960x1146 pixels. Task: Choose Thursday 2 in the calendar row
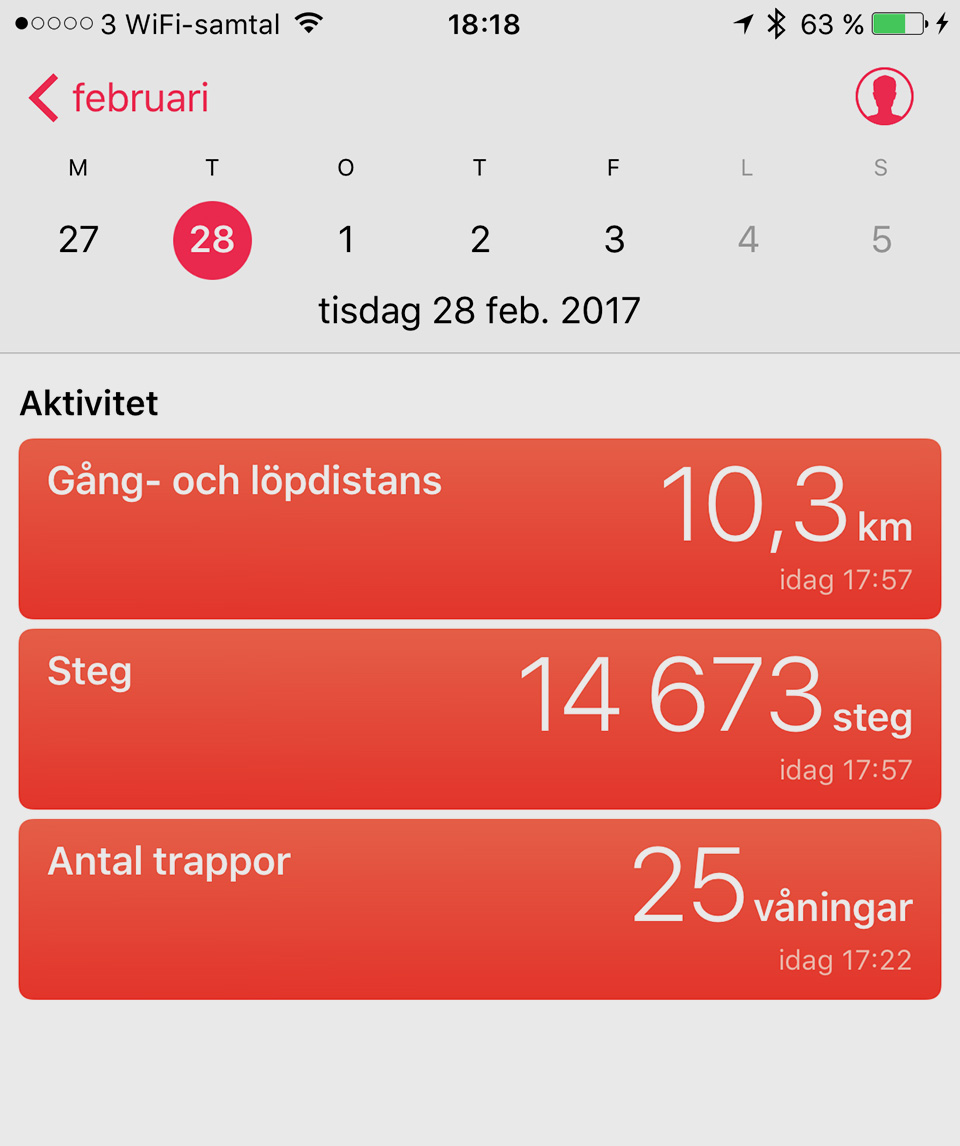pyautogui.click(x=480, y=240)
